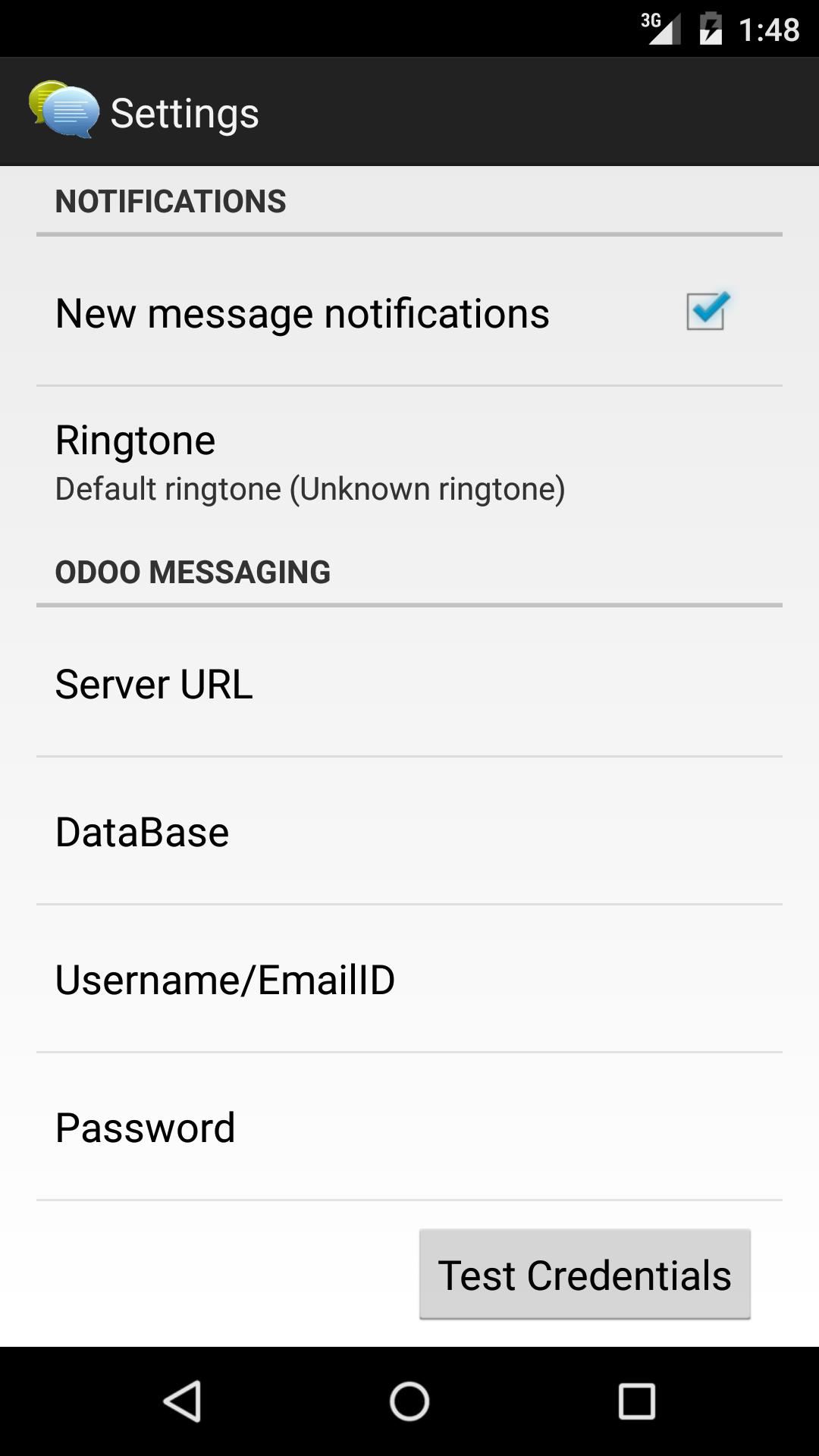Screen dimensions: 819x1456
Task: Open the Ringtone selection dialog
Action: (409, 460)
